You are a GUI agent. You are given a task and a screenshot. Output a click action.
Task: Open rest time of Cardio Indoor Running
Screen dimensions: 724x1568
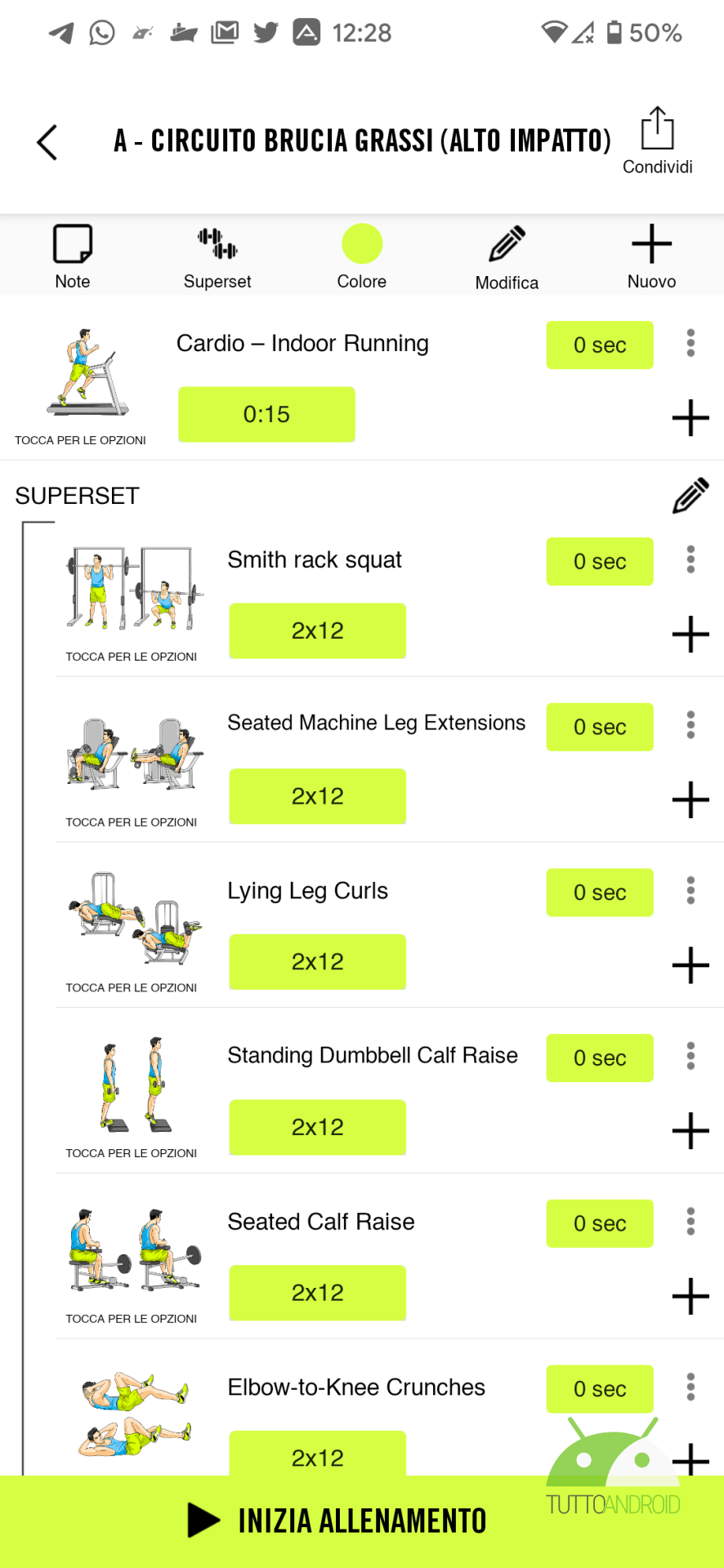click(599, 345)
